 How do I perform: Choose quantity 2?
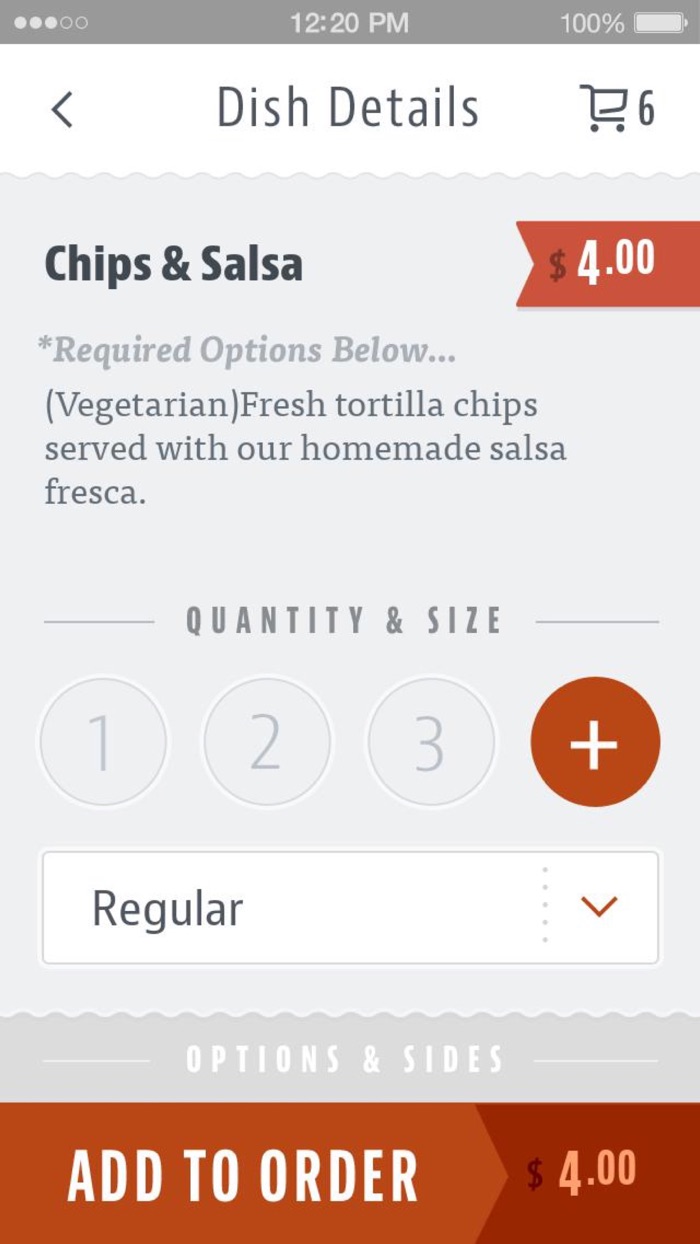pos(266,742)
